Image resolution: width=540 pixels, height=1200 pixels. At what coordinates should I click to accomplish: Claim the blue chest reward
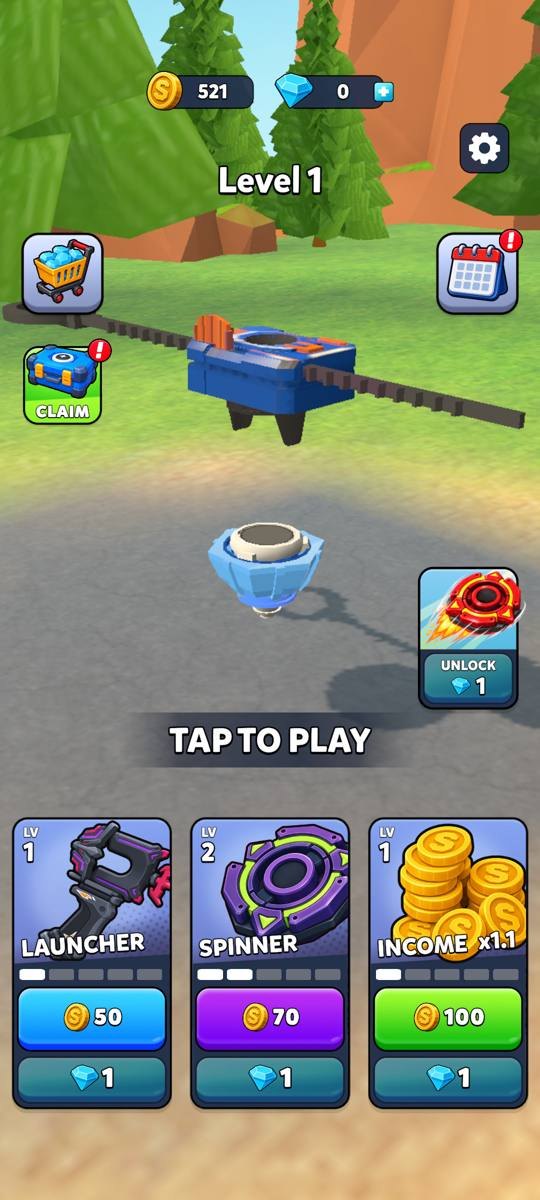63,384
